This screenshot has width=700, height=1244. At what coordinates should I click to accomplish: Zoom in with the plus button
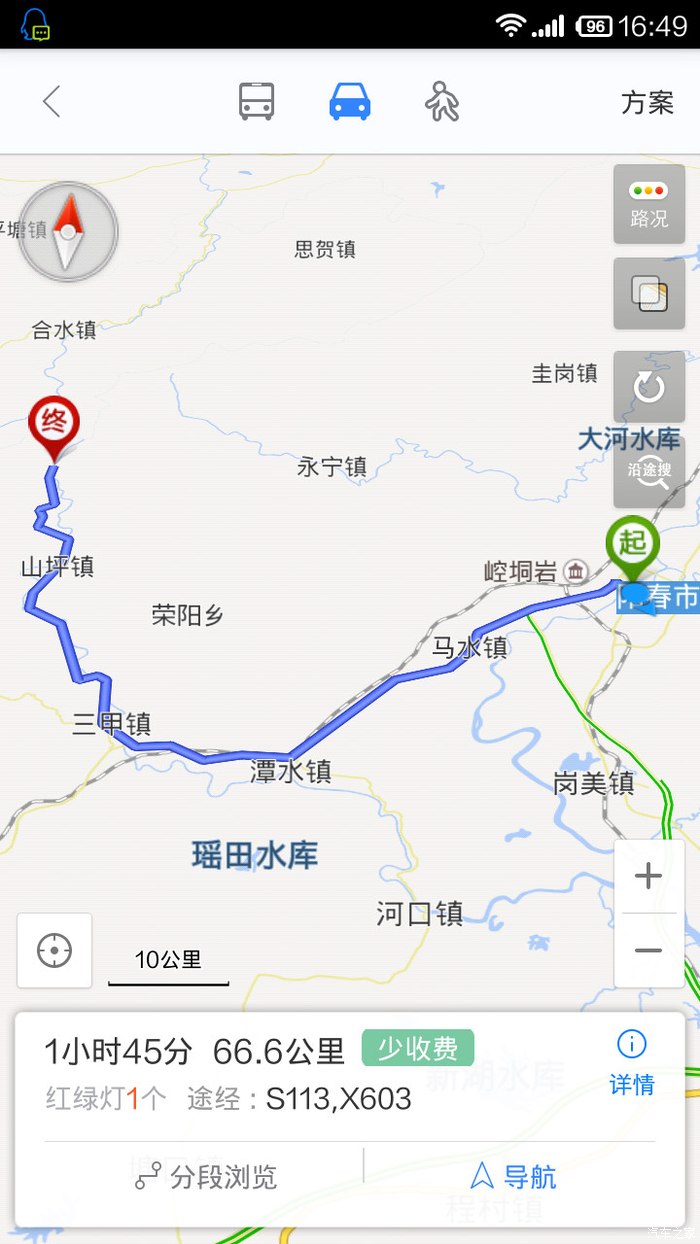pyautogui.click(x=648, y=877)
